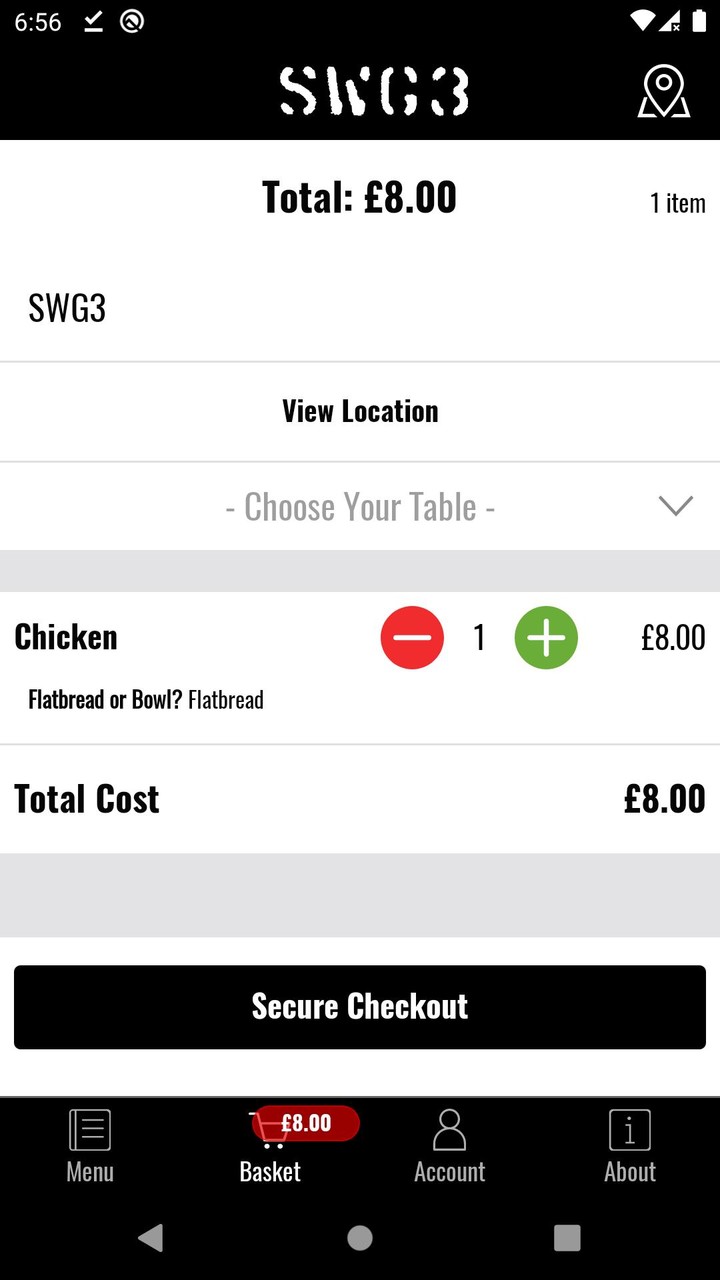Open the About tab
720x1280 pixels.
point(630,1146)
